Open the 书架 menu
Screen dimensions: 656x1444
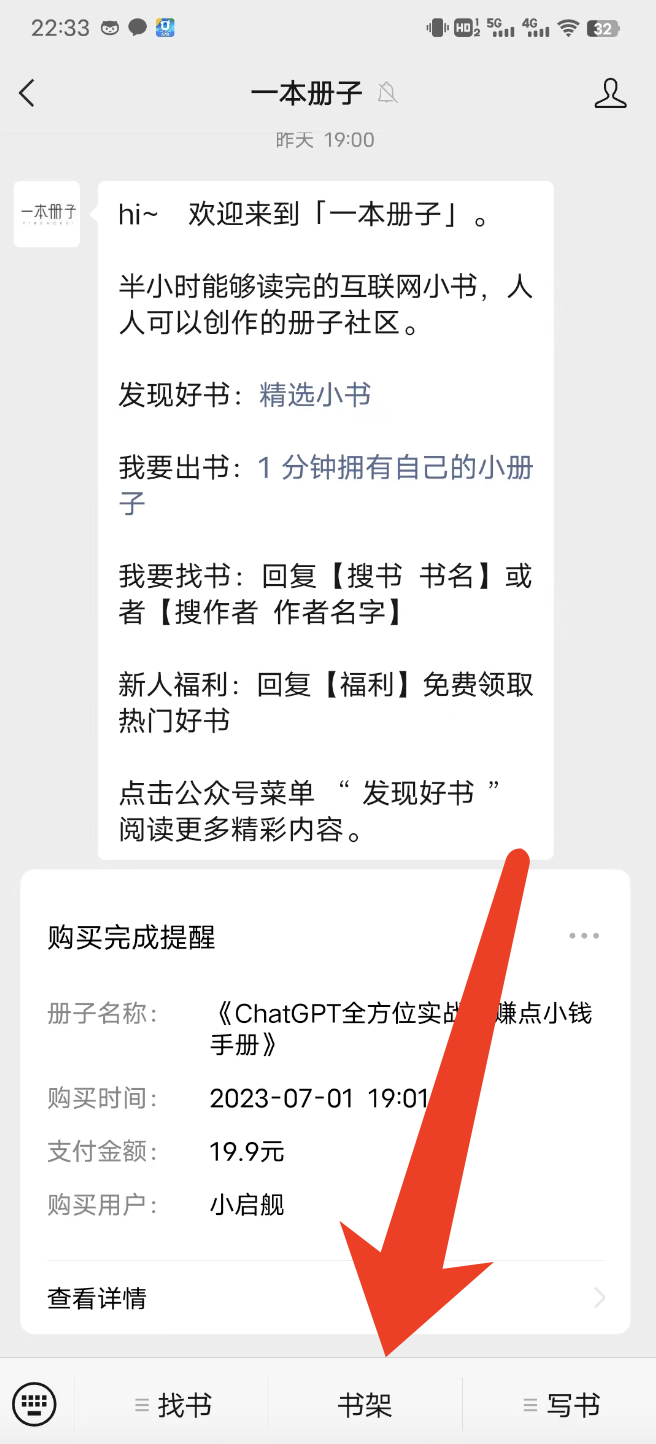(365, 1405)
